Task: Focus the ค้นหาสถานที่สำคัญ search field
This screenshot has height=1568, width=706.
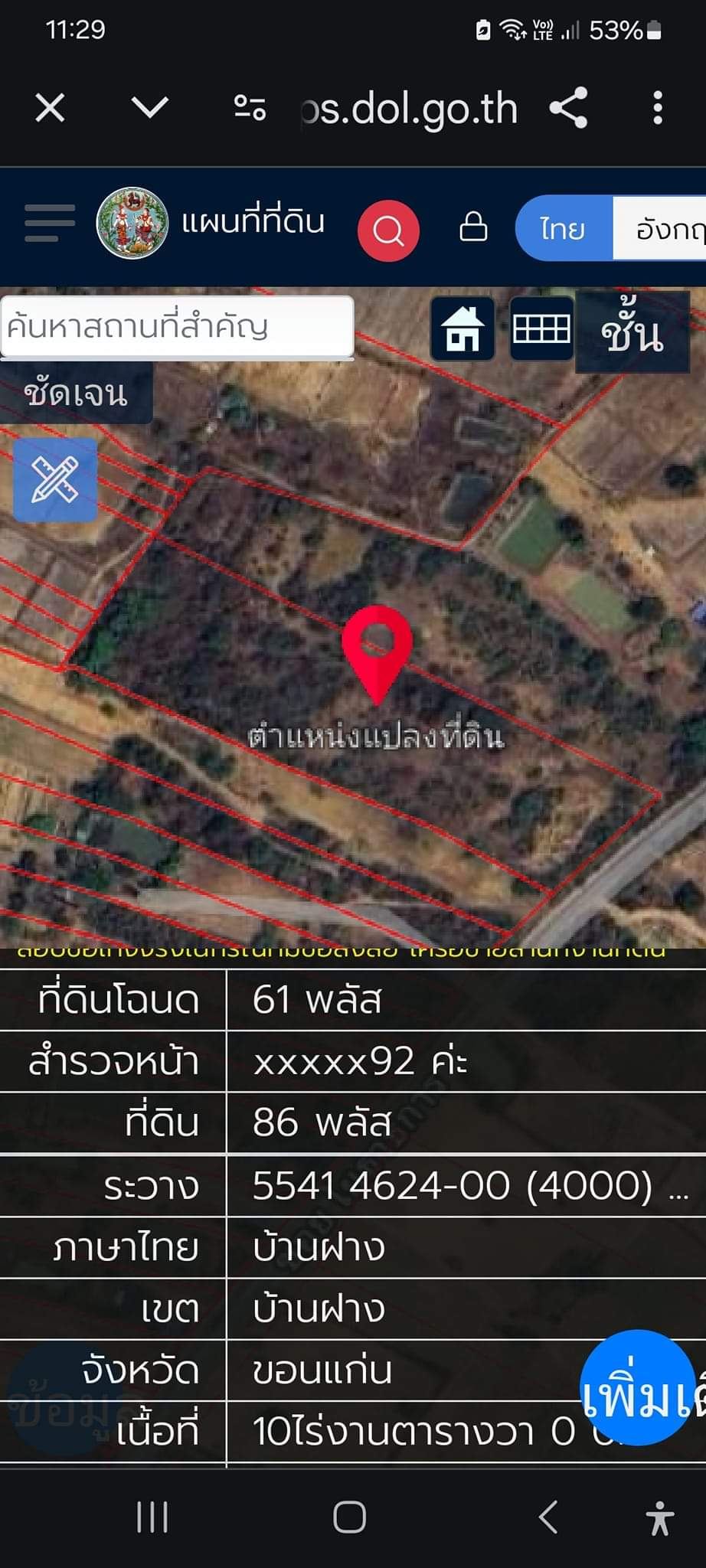Action: [177, 327]
